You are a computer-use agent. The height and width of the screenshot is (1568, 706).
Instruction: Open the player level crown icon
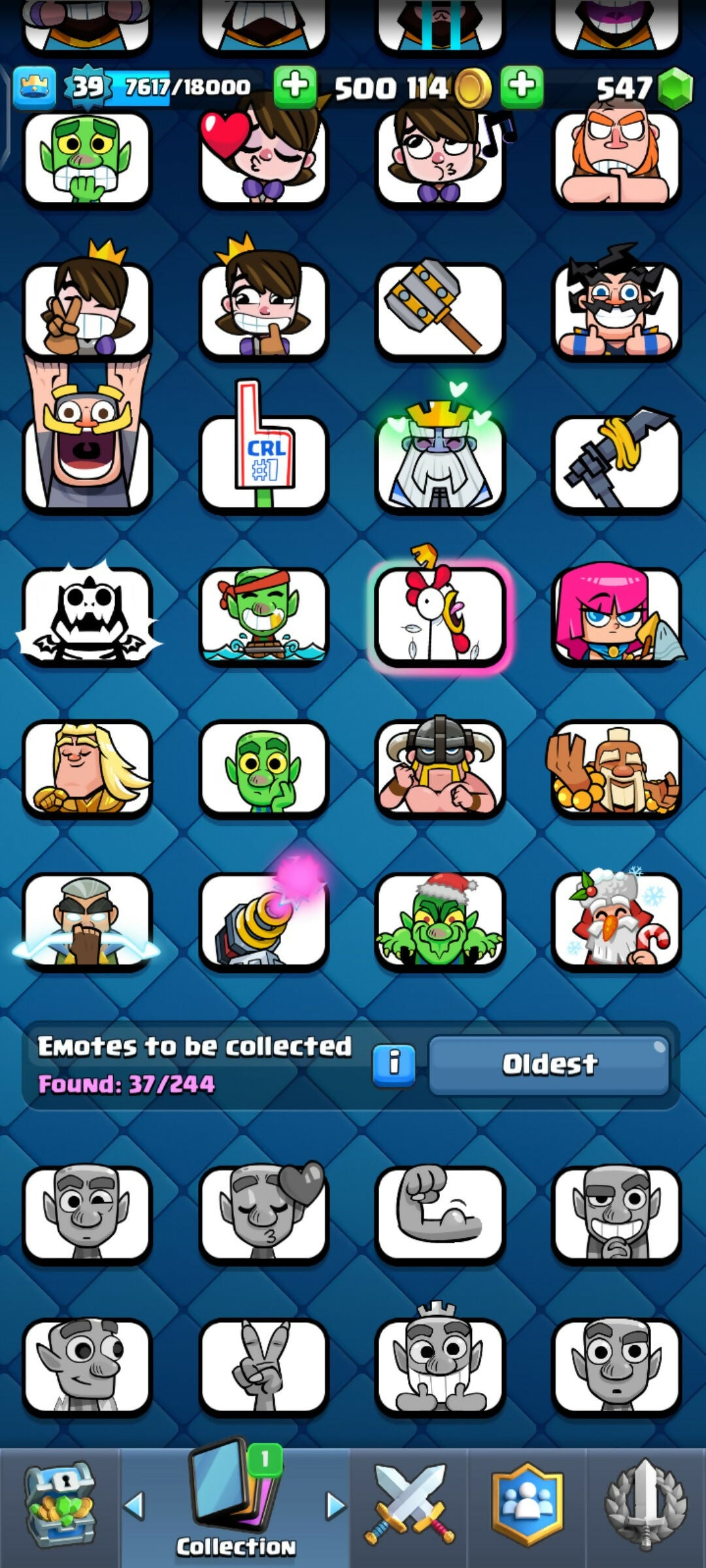tap(34, 86)
